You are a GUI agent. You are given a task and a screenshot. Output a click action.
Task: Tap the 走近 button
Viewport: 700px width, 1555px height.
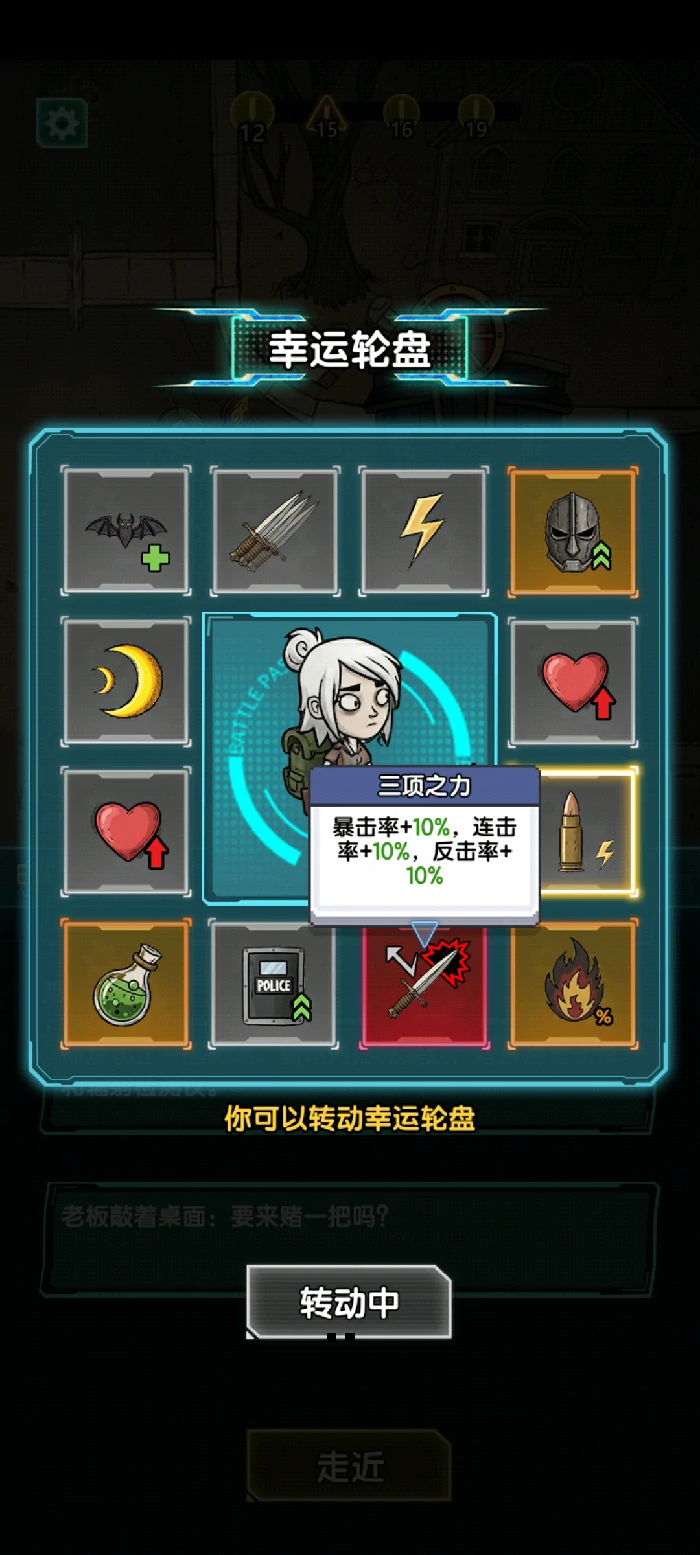349,1467
